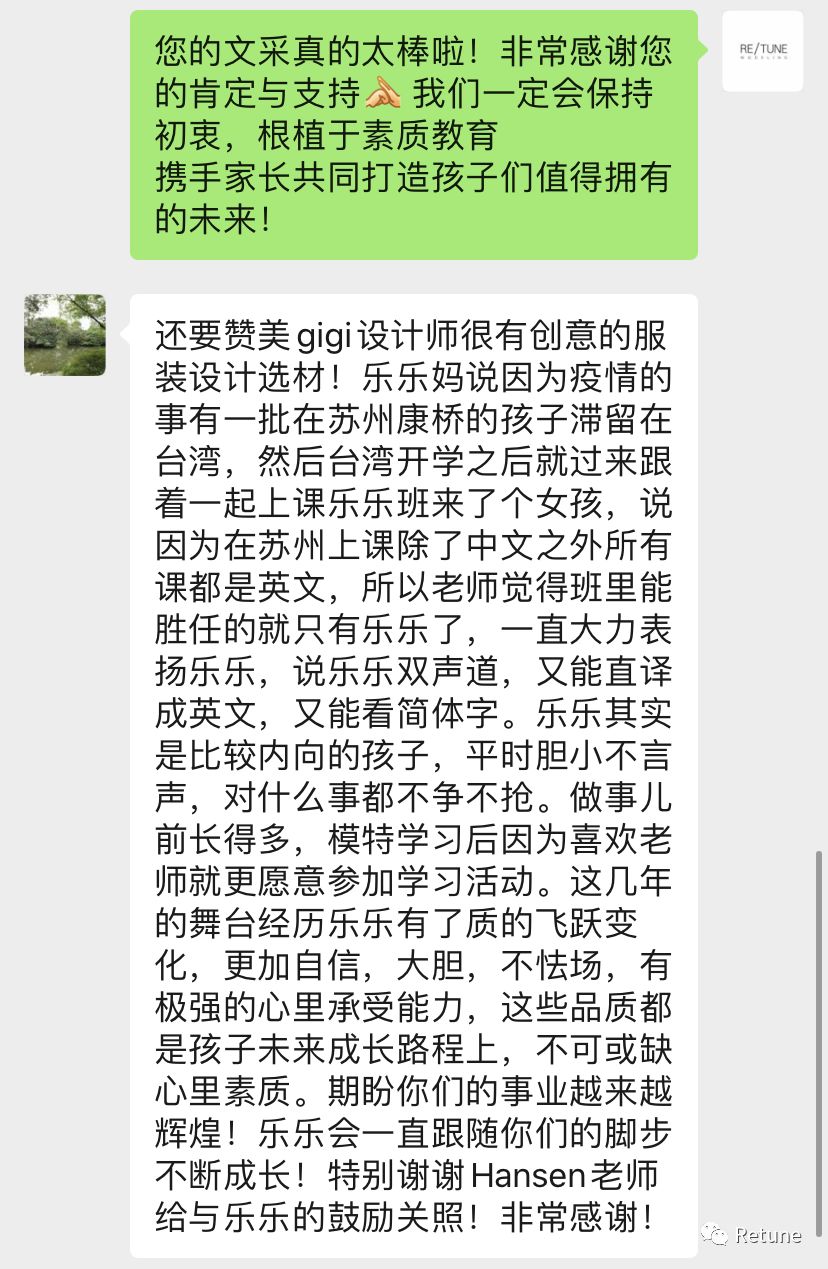Select the green outgoing message bubble
Viewport: 828px width, 1269px height.
point(413,135)
